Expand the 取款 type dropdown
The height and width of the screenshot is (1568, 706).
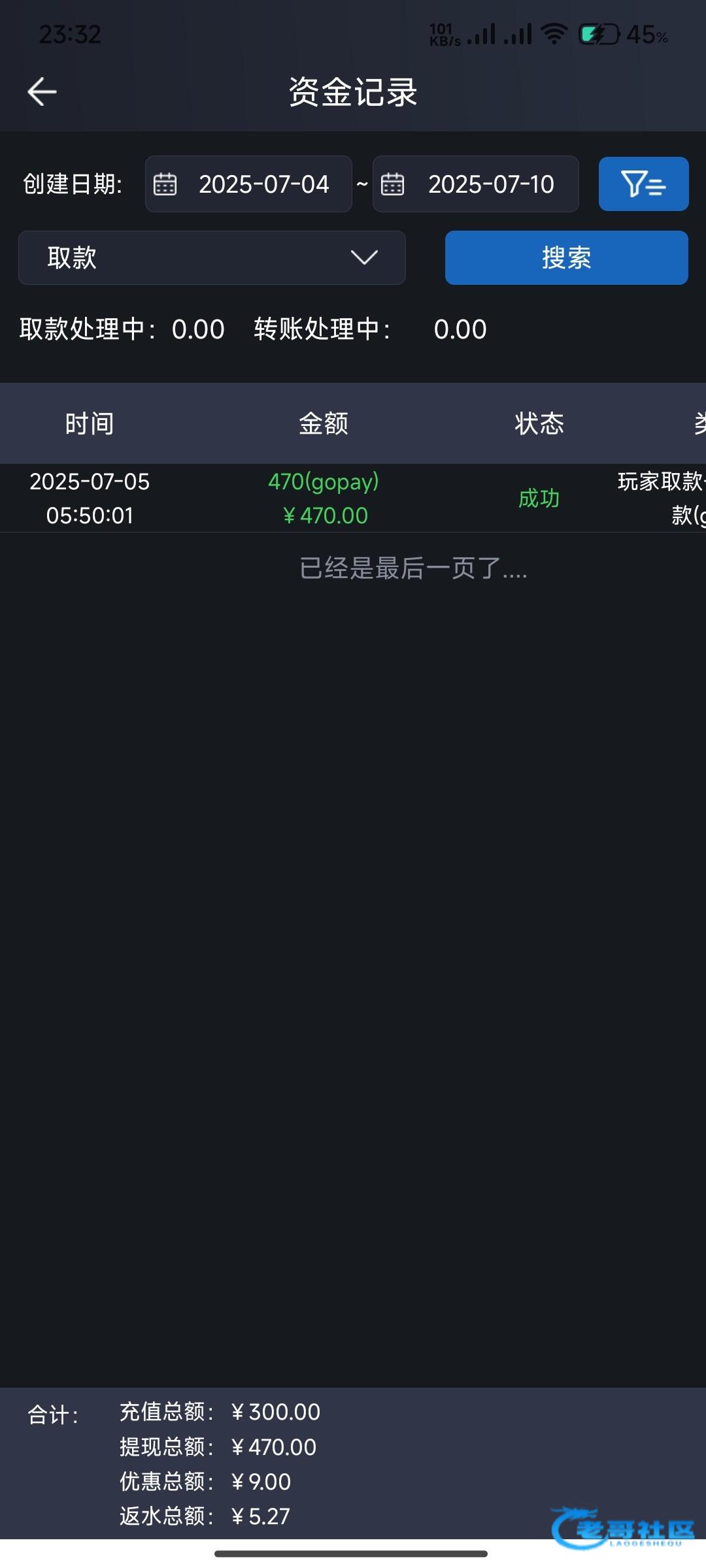[212, 257]
